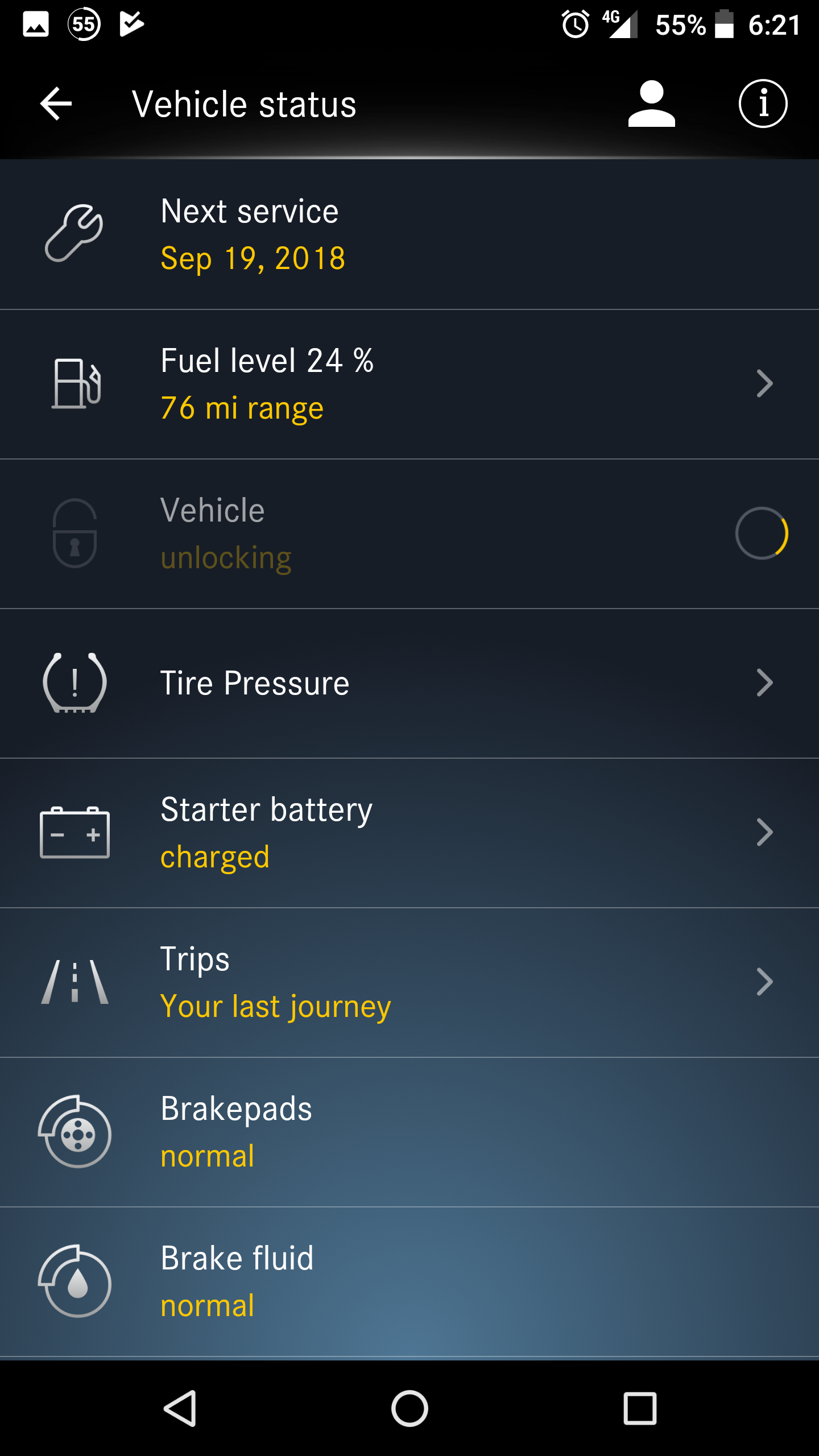The height and width of the screenshot is (1456, 819).
Task: Open the user profile icon
Action: (x=651, y=104)
